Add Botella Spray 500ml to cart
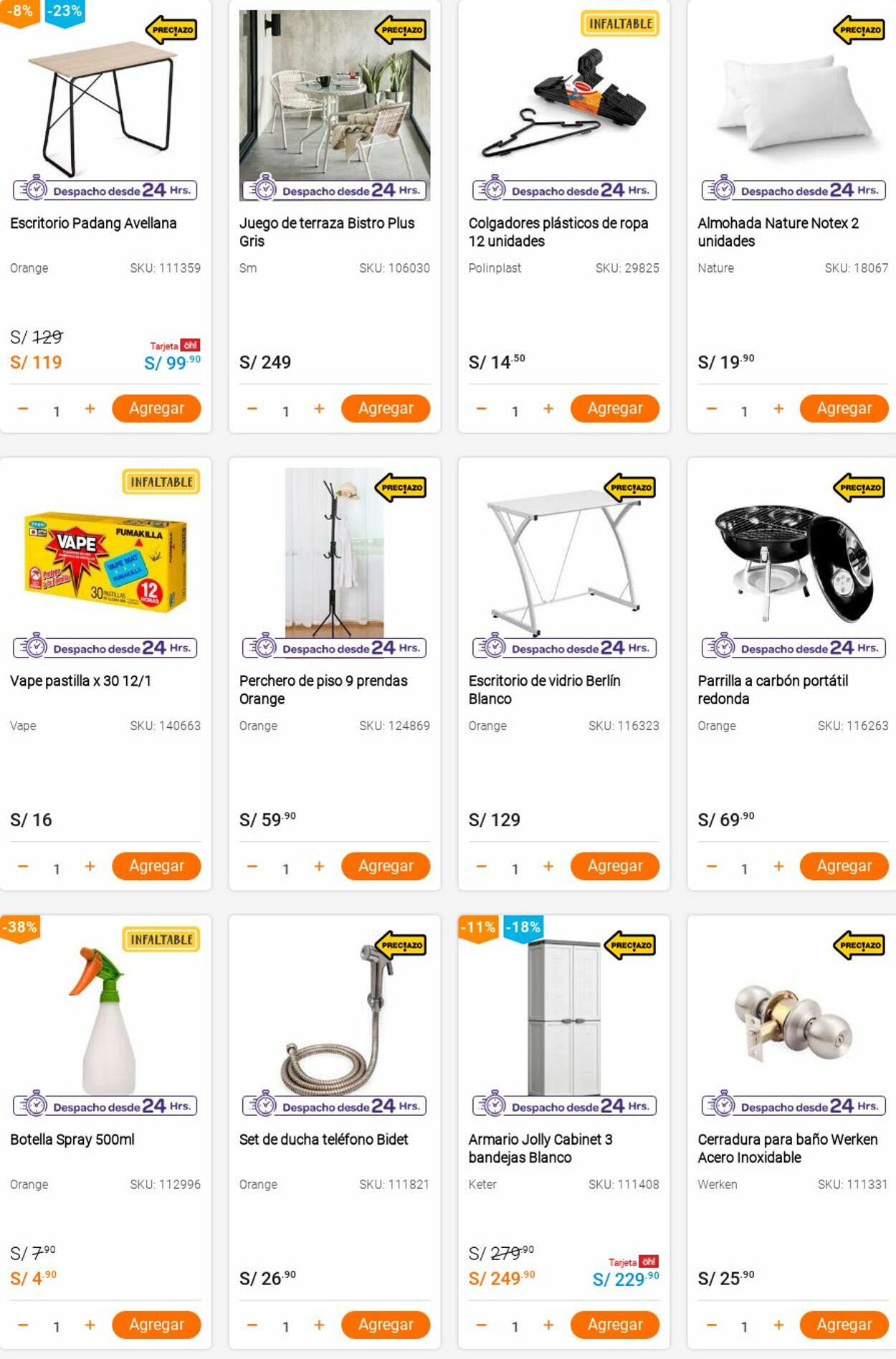The height and width of the screenshot is (1359, 896). [x=156, y=1325]
